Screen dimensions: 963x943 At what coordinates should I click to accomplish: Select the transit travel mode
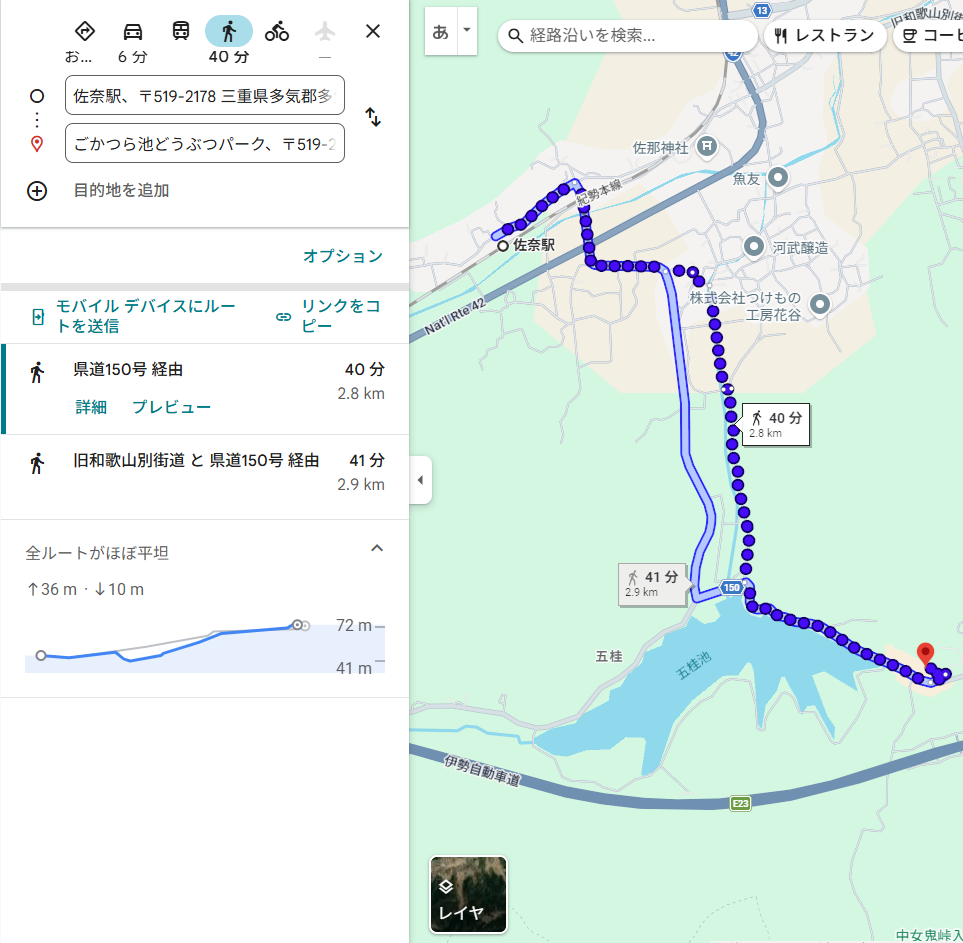(181, 31)
